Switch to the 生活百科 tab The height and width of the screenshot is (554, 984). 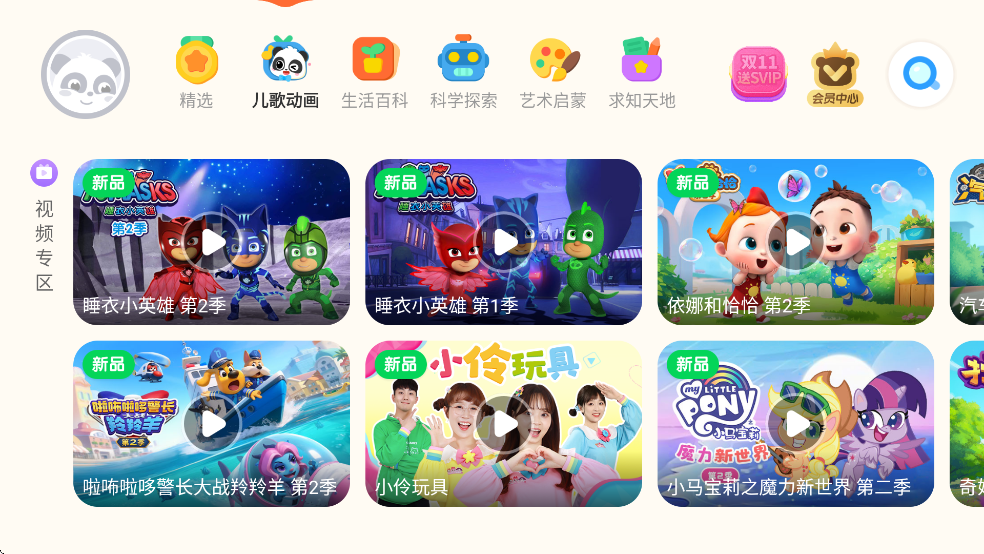pos(374,73)
